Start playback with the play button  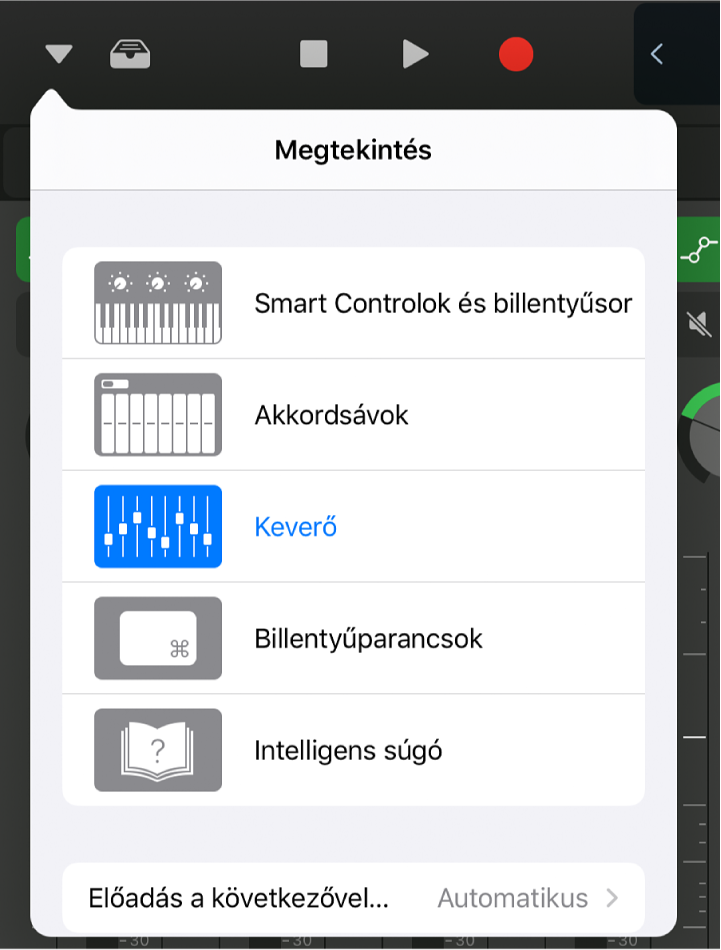coord(414,54)
